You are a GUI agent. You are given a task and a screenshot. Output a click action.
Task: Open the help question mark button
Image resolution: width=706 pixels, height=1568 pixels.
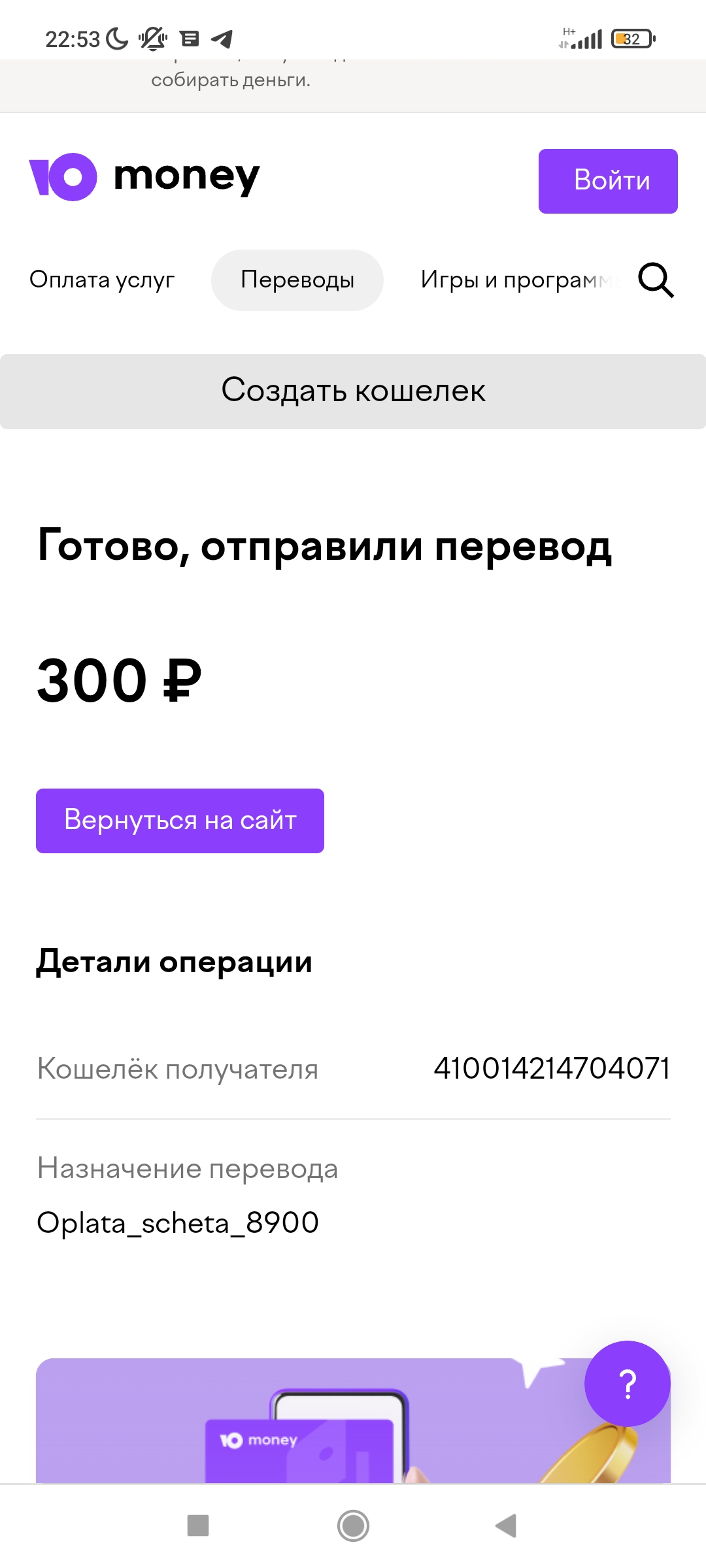coord(628,1383)
